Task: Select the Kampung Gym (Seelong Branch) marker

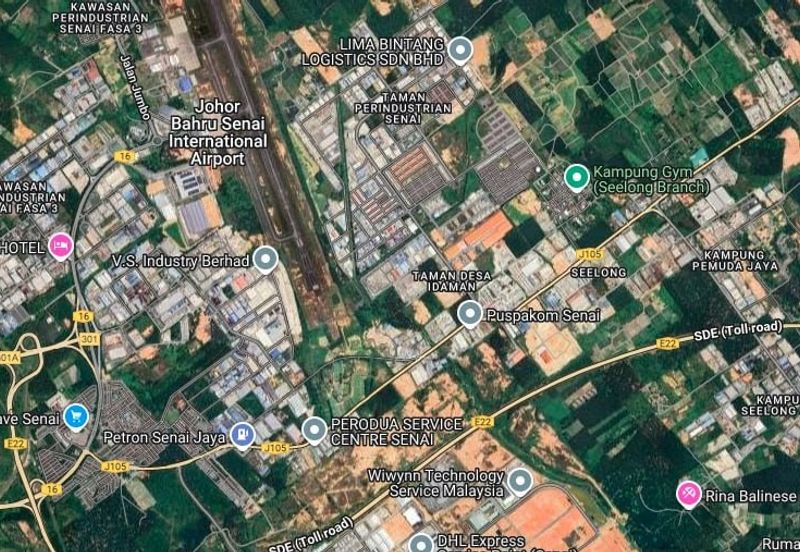Action: (576, 178)
